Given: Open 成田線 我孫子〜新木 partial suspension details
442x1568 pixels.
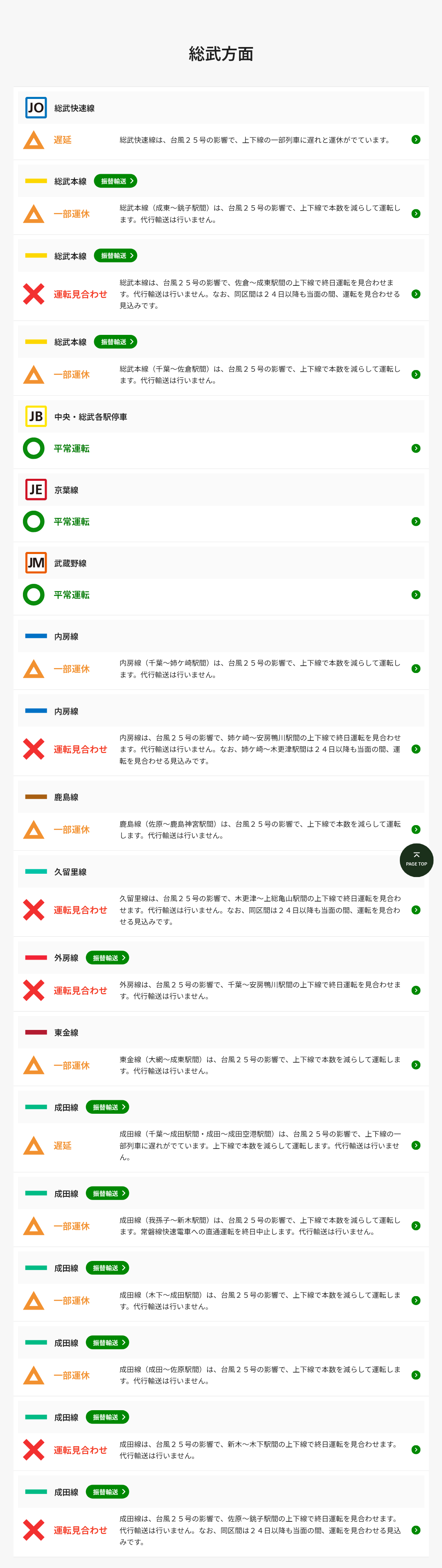Looking at the screenshot, I should (x=221, y=1226).
